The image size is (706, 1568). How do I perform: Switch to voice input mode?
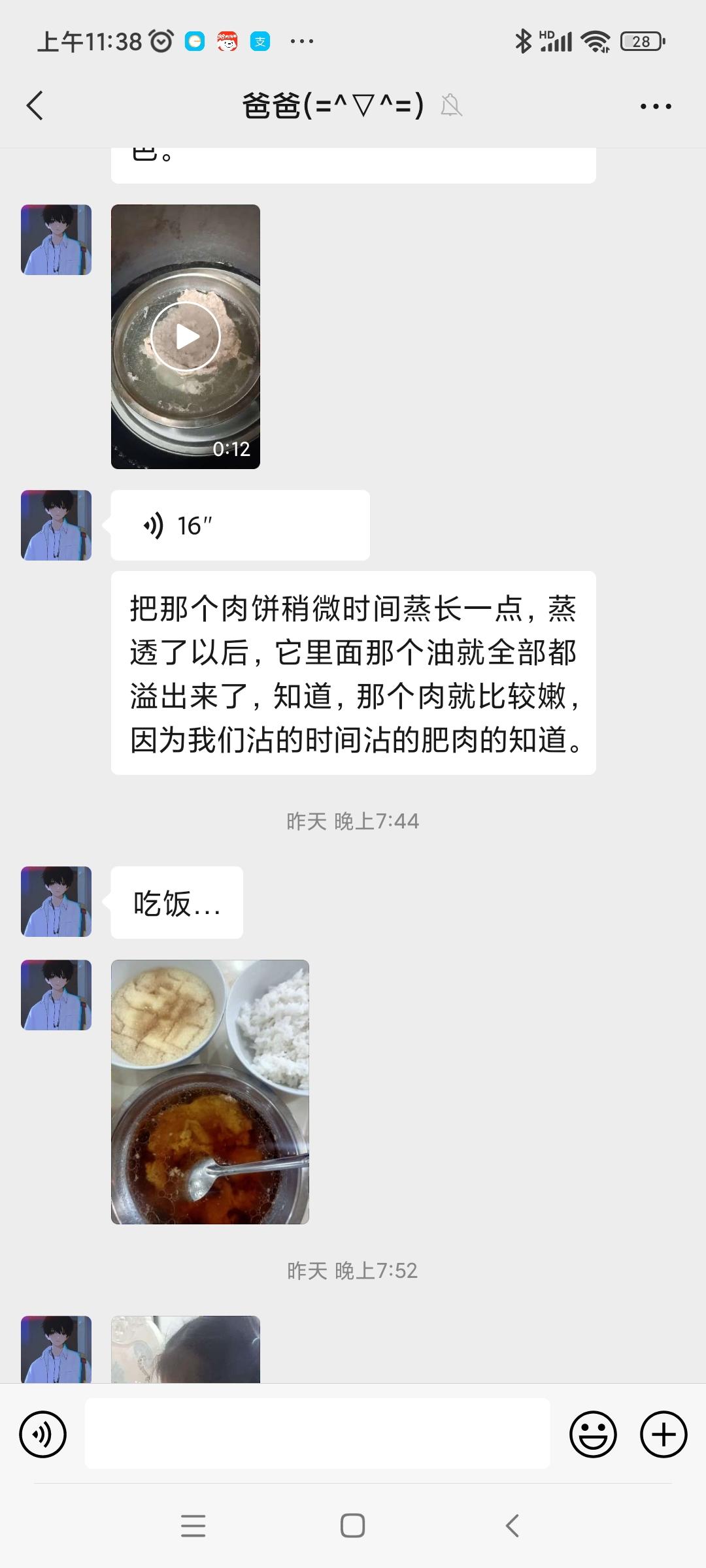coord(43,1435)
